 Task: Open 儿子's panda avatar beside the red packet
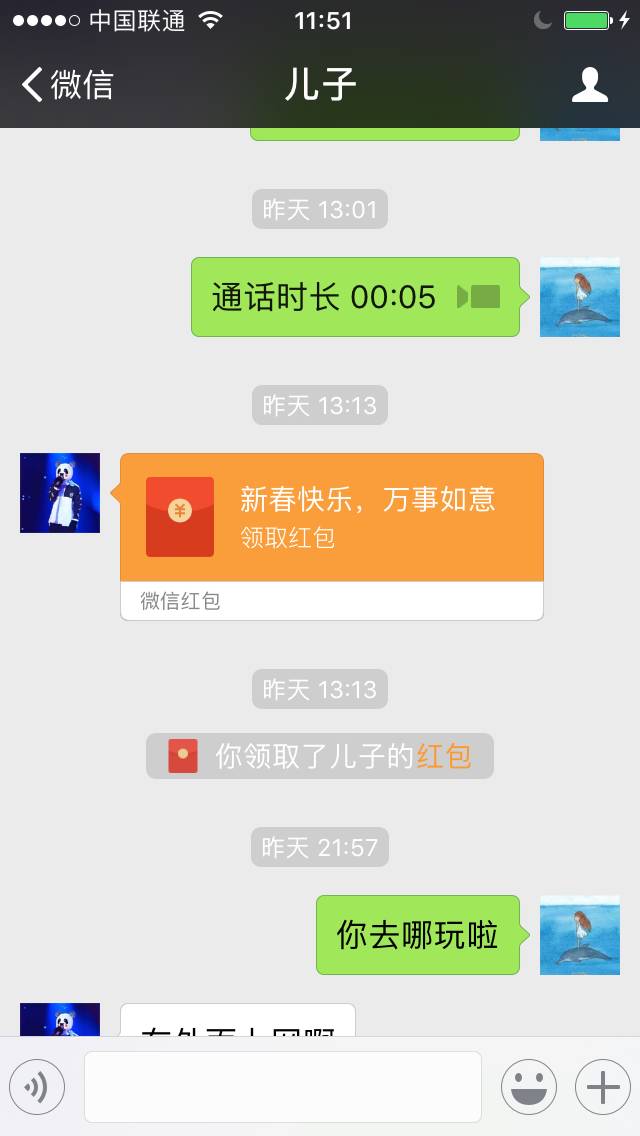[60, 493]
